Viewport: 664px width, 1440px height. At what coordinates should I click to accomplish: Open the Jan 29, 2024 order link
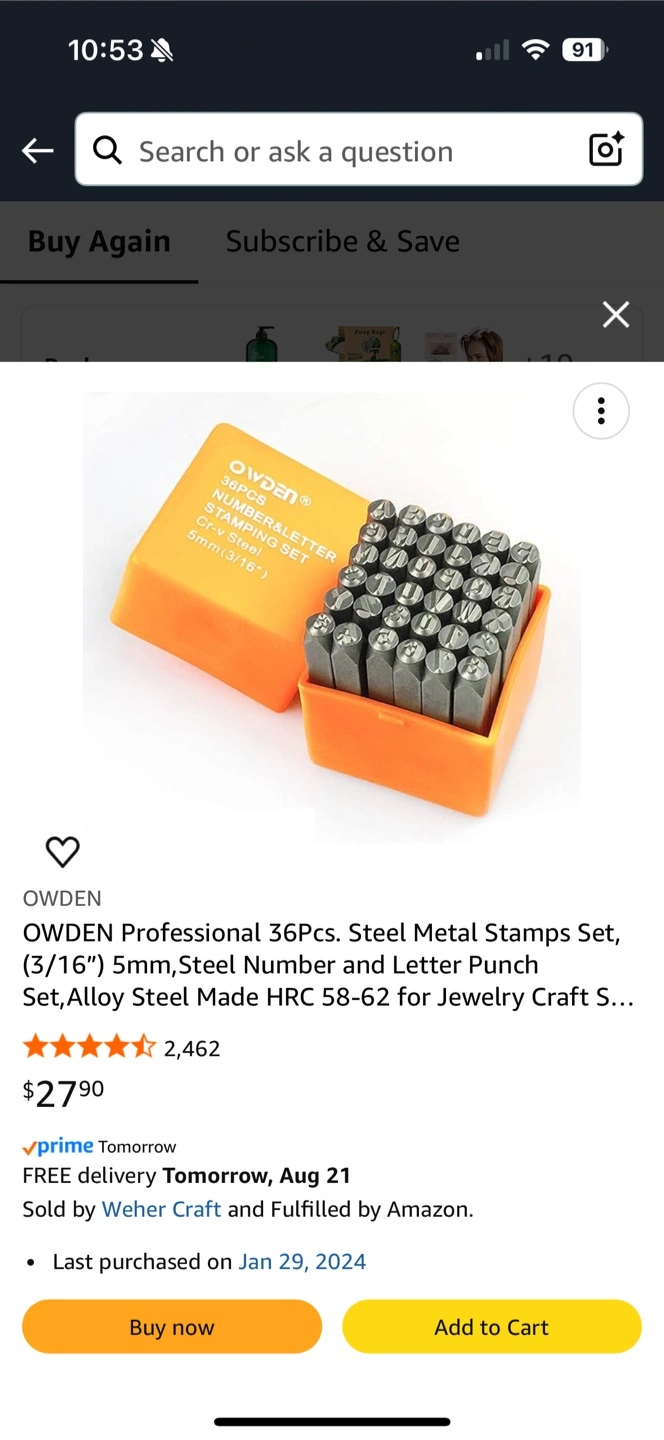tap(302, 1262)
